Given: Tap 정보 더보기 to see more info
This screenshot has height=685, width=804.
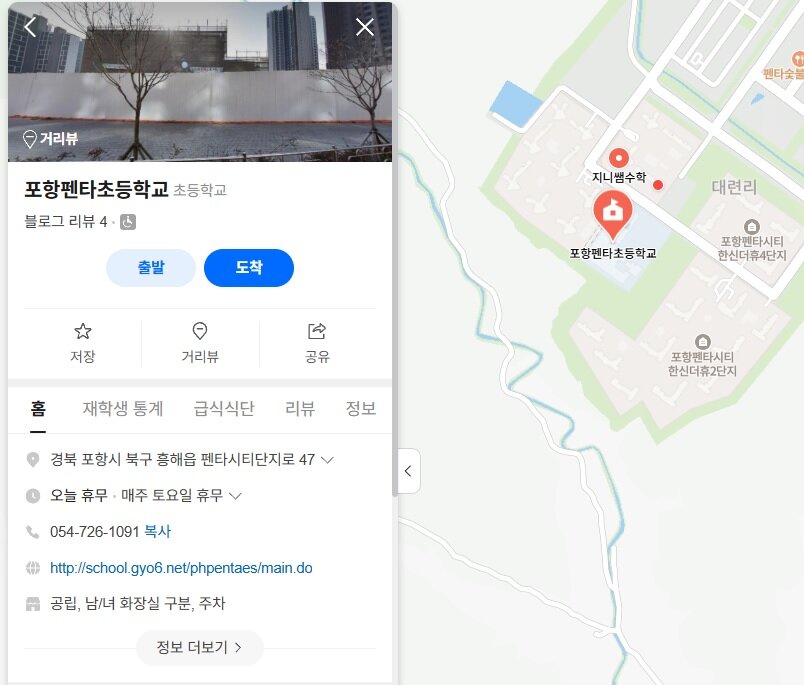Looking at the screenshot, I should pos(200,647).
